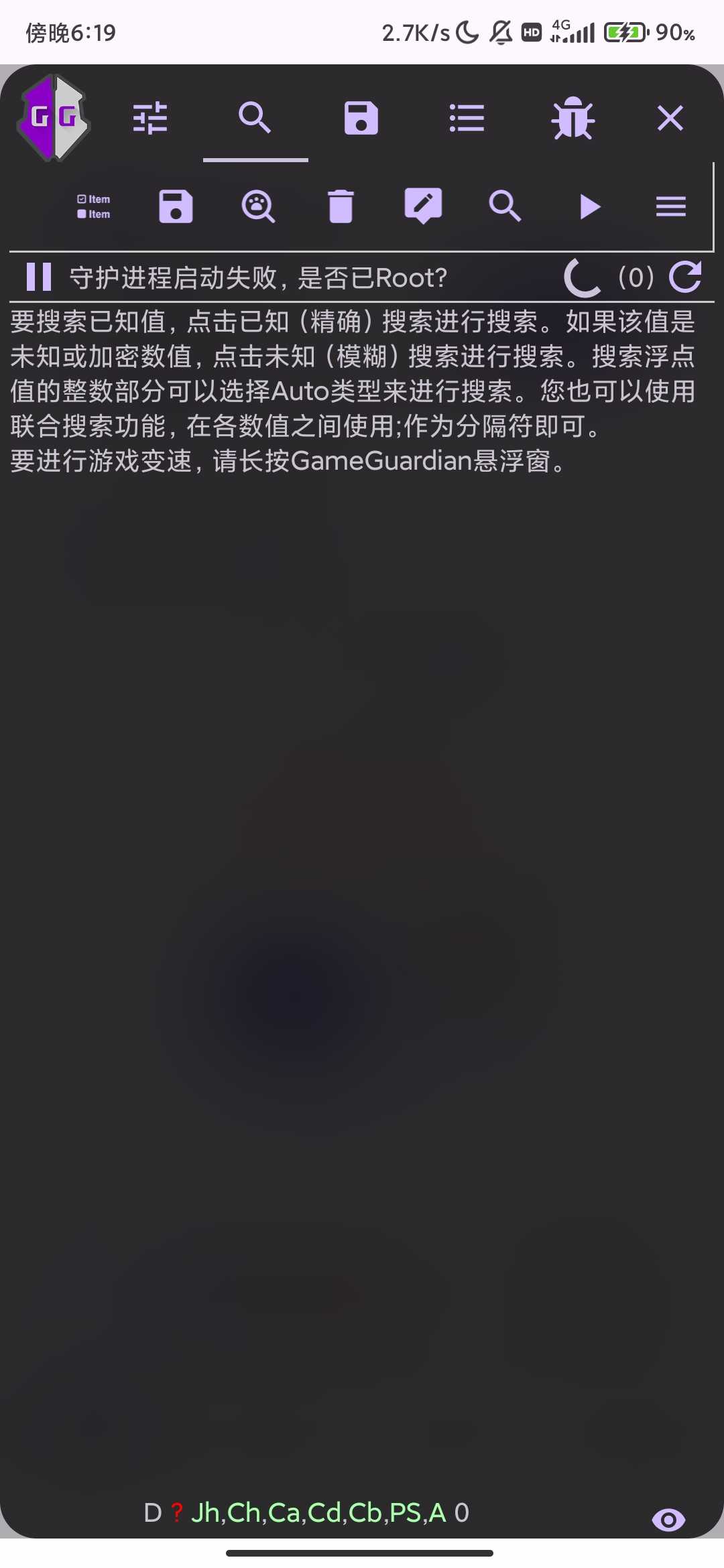724x1568 pixels.
Task: Toggle select-all Item checkboxes
Action: point(94,206)
